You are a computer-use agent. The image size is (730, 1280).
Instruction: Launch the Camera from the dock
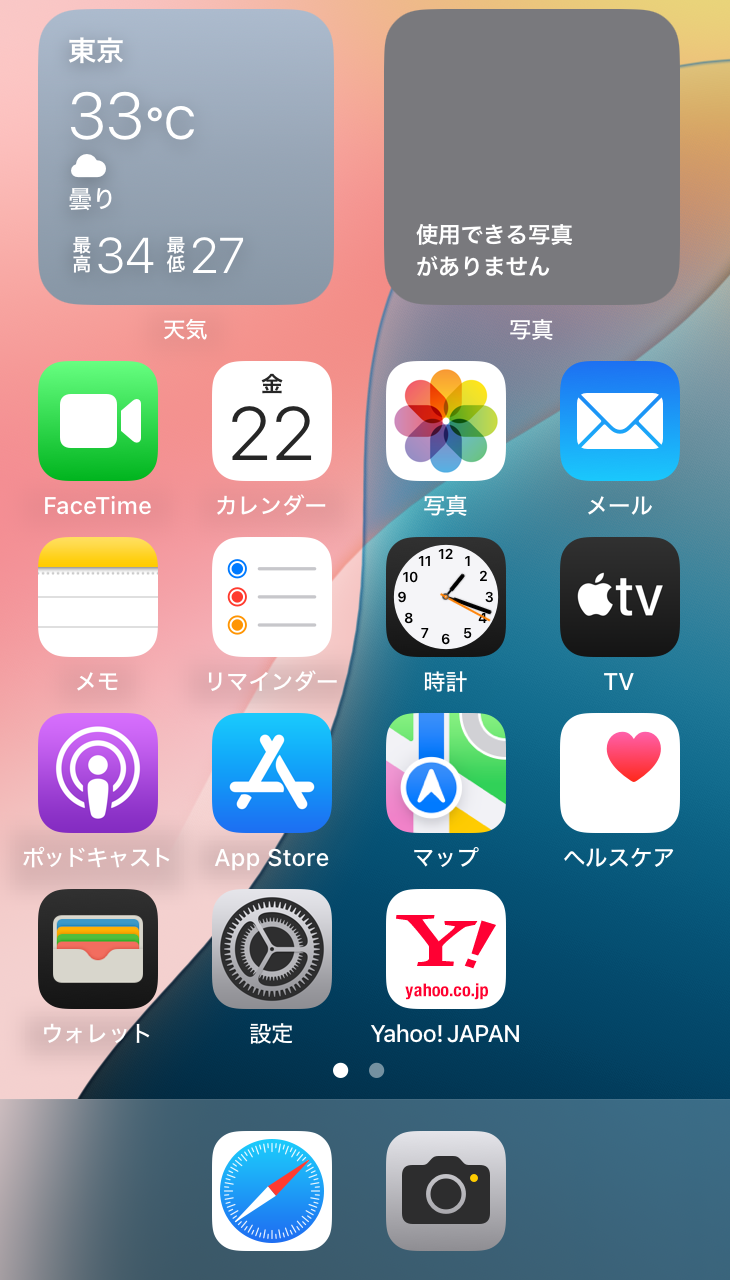[446, 1191]
